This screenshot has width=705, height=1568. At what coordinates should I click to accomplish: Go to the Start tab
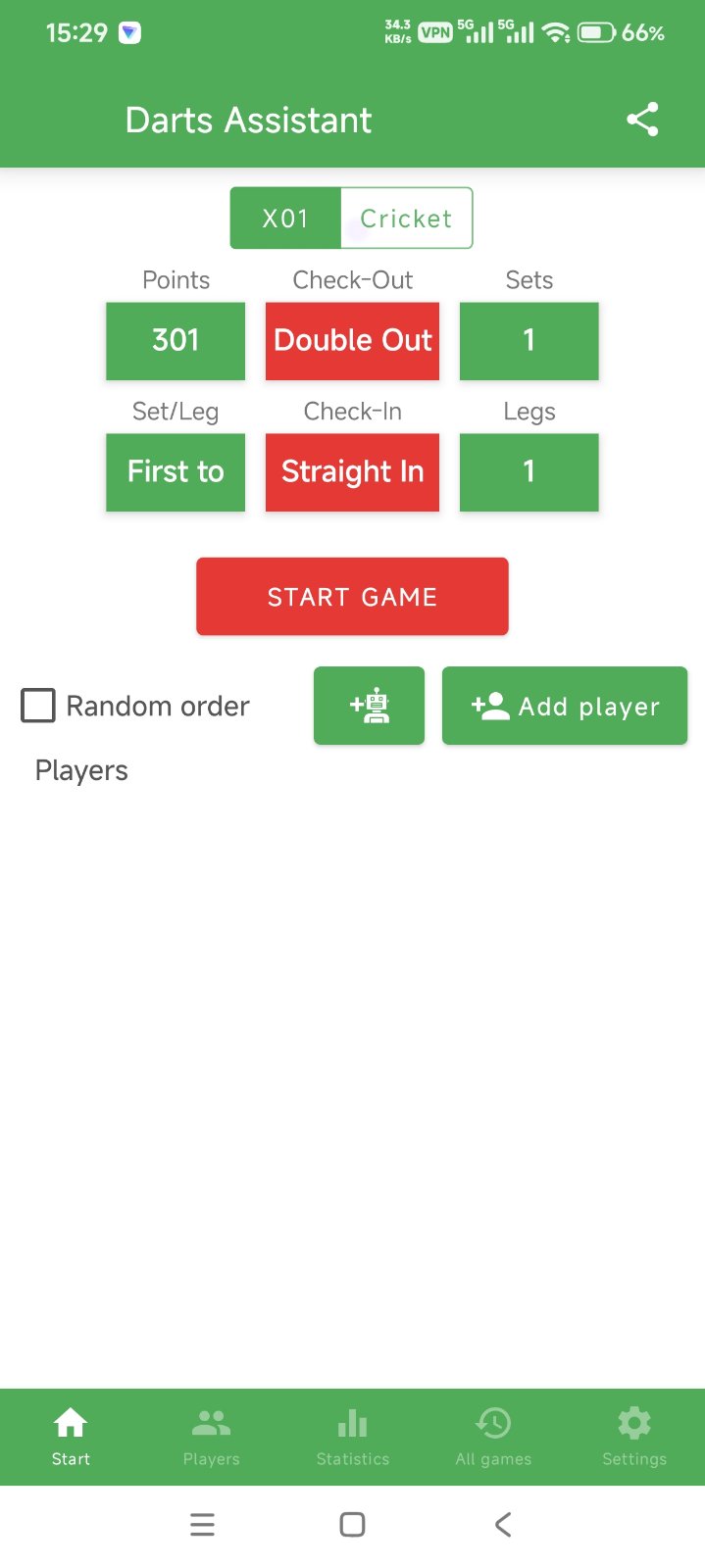pos(71,1437)
